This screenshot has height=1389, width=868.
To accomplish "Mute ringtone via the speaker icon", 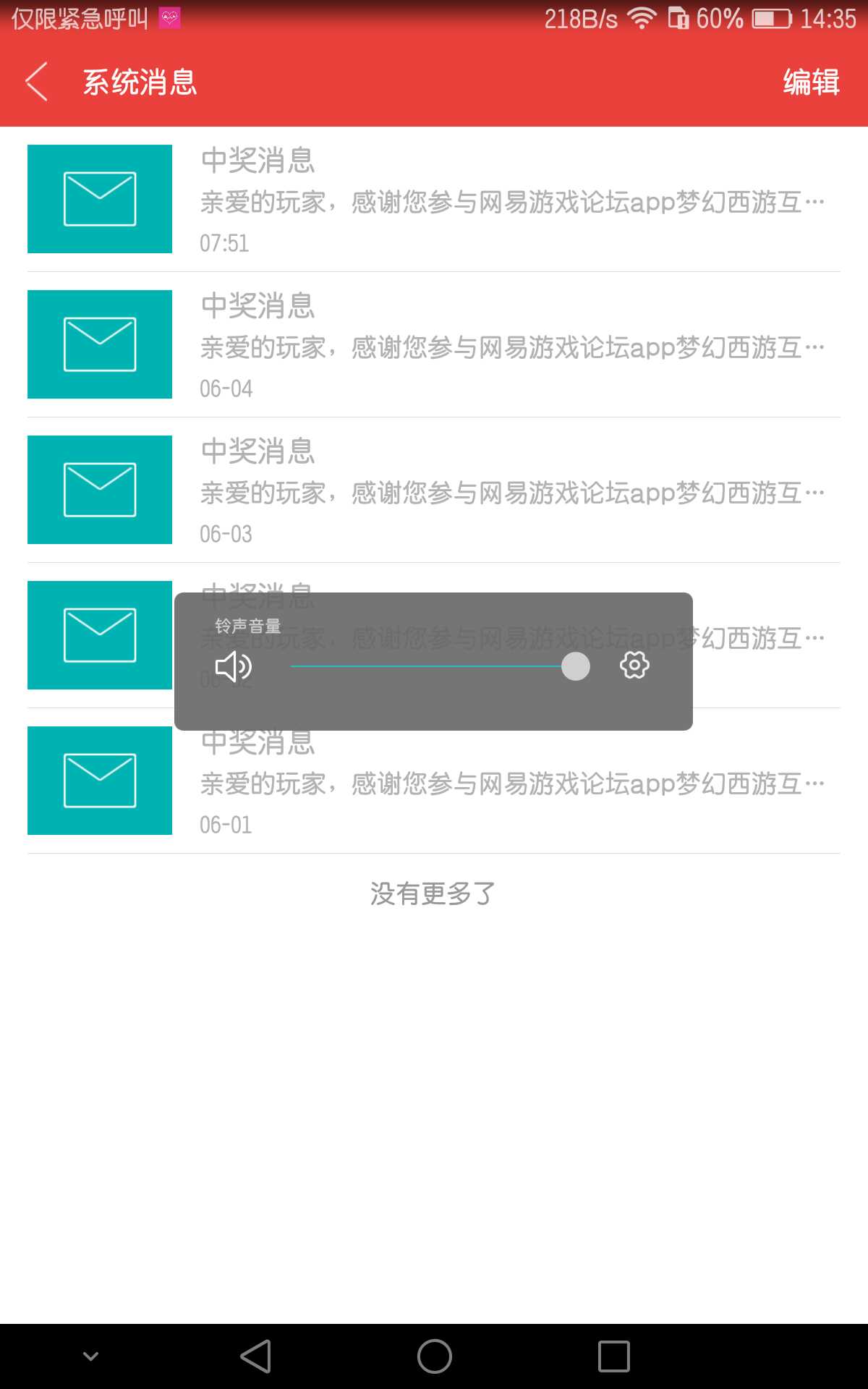I will point(233,666).
